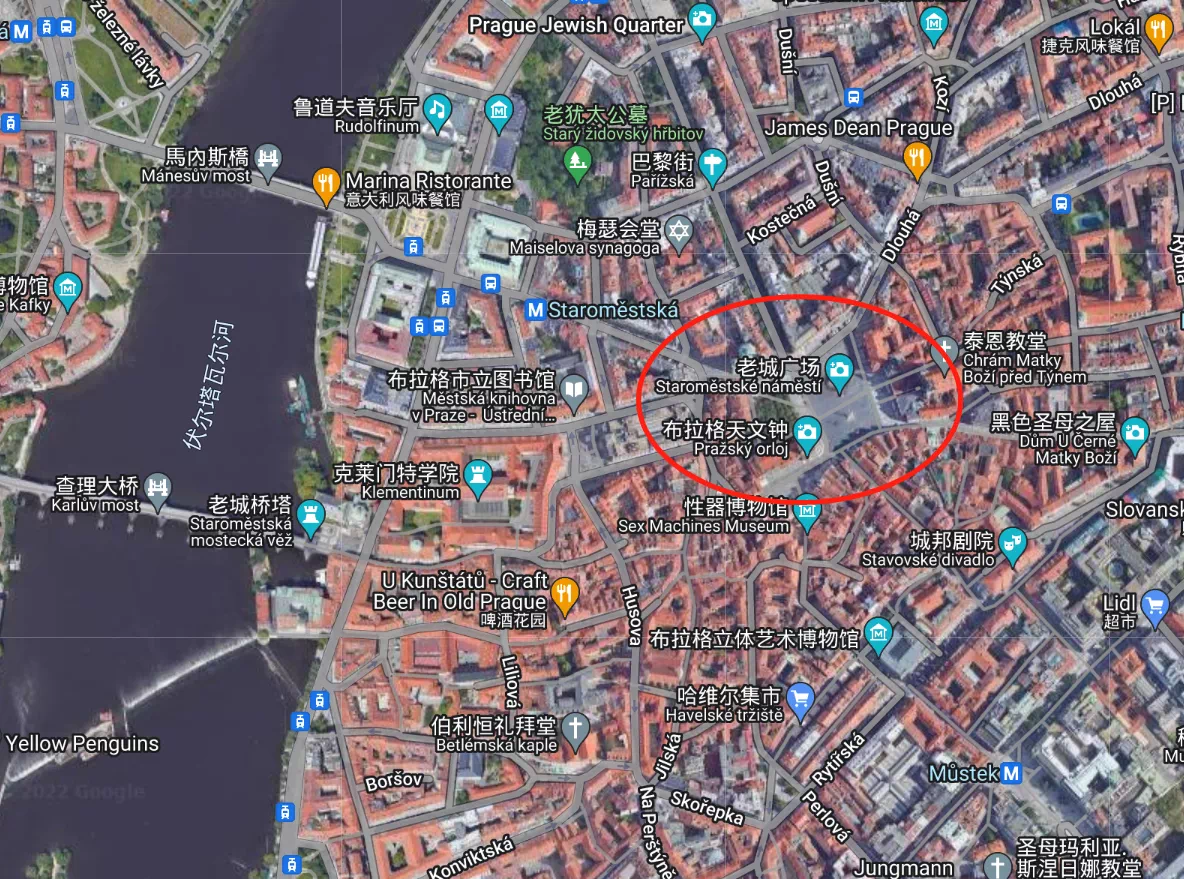Screen dimensions: 1184x879
Task: Tap the Mánesův most bridge marker
Action: click(x=267, y=158)
